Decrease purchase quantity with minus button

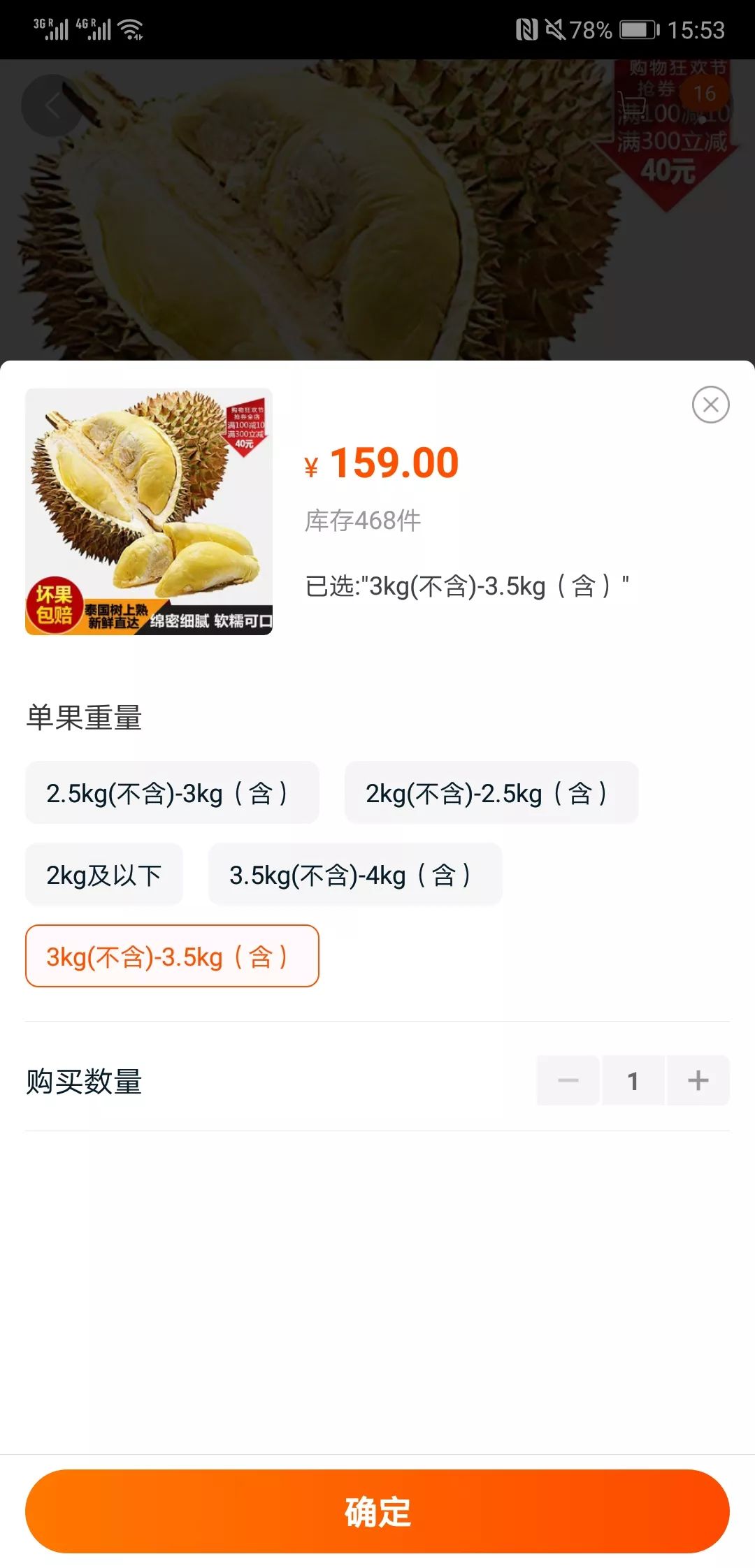568,1080
